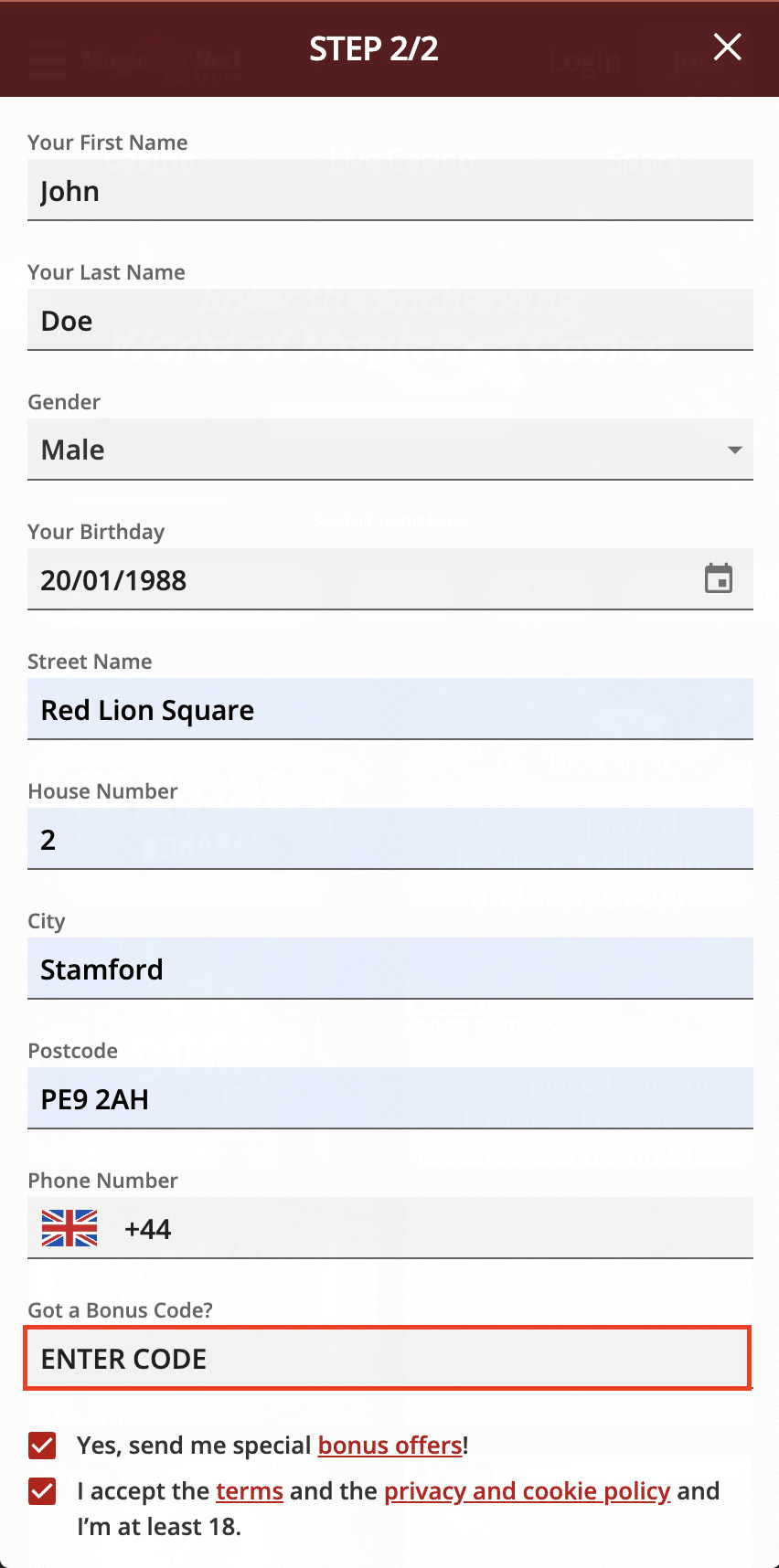The width and height of the screenshot is (779, 1568).
Task: Click the MagicRed casino logo
Action: (x=160, y=62)
